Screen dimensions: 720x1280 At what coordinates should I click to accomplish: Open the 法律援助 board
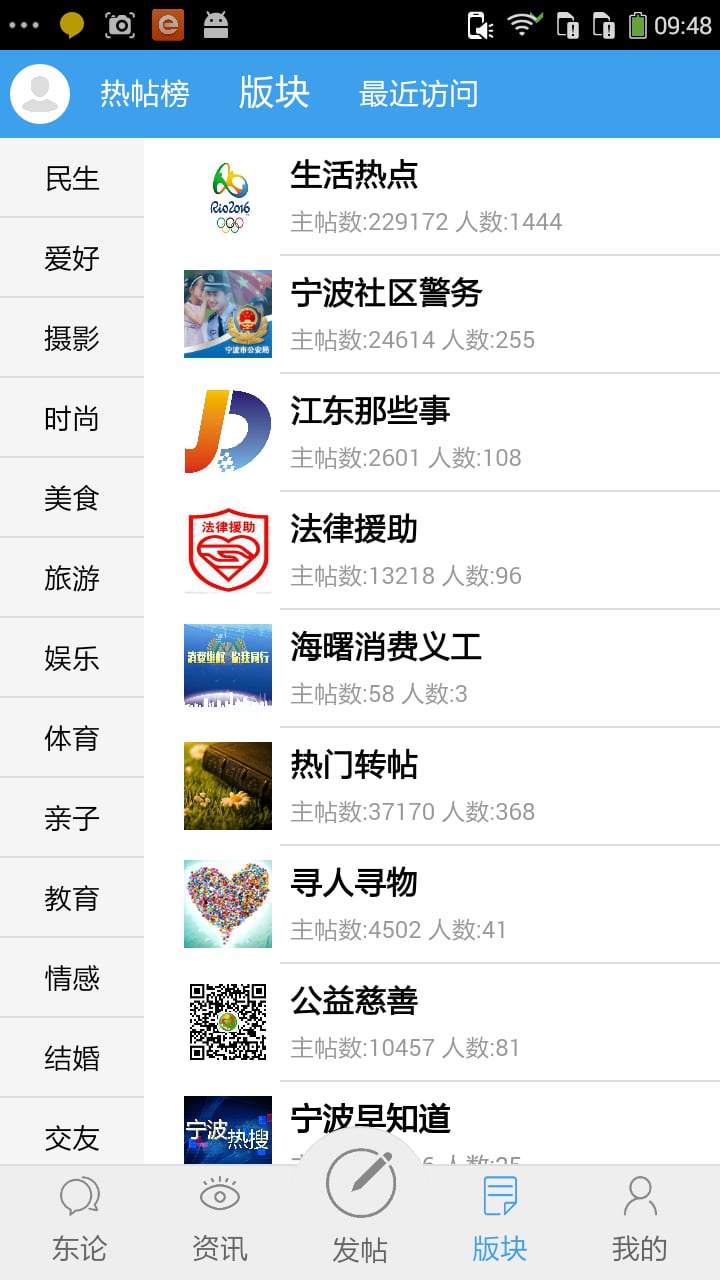coord(450,550)
